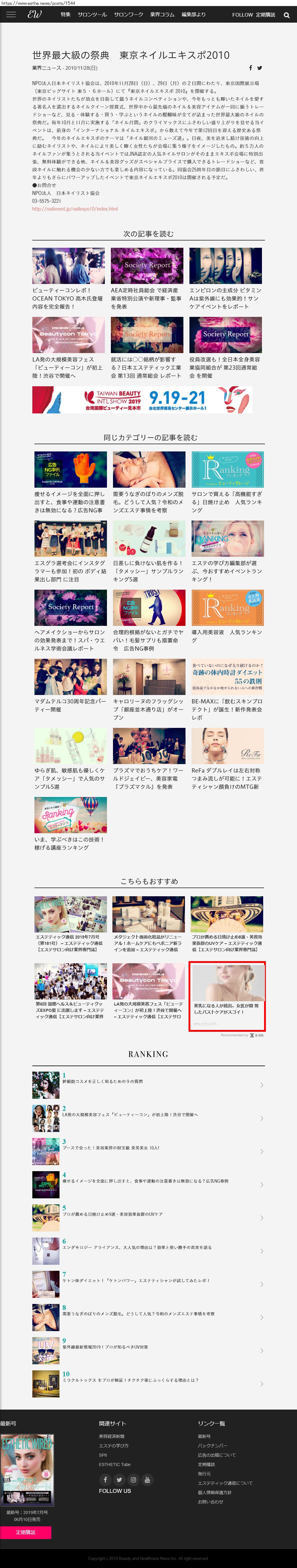This screenshot has width=297, height=1568.
Task: Open the hamburger menu
Action: pos(10,14)
